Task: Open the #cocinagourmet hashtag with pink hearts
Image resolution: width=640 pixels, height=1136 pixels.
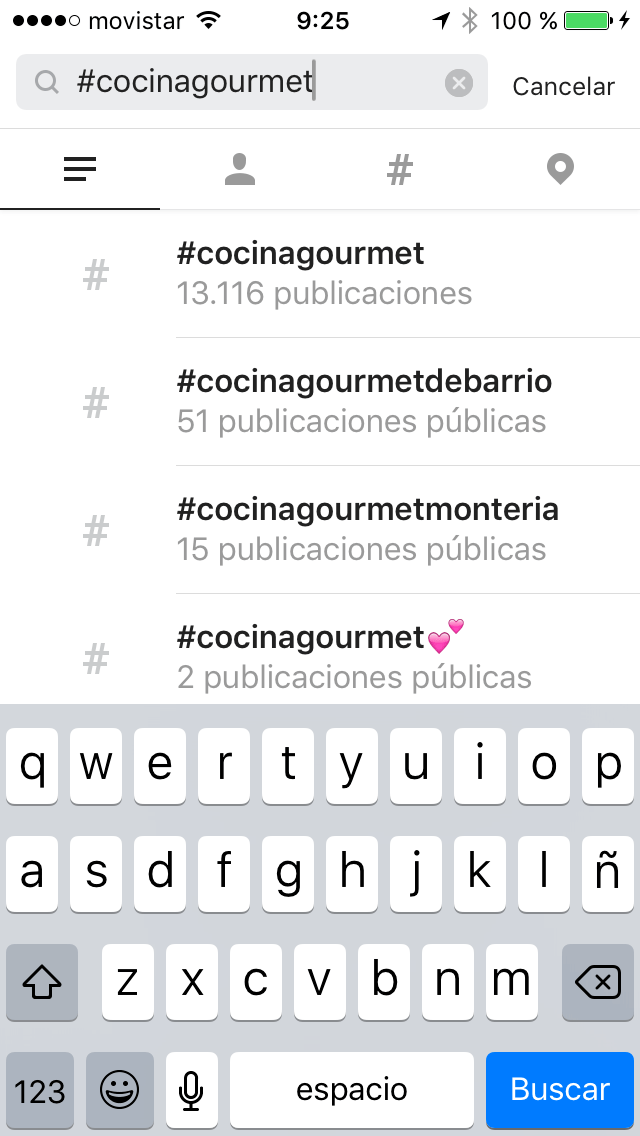Action: coord(320,650)
